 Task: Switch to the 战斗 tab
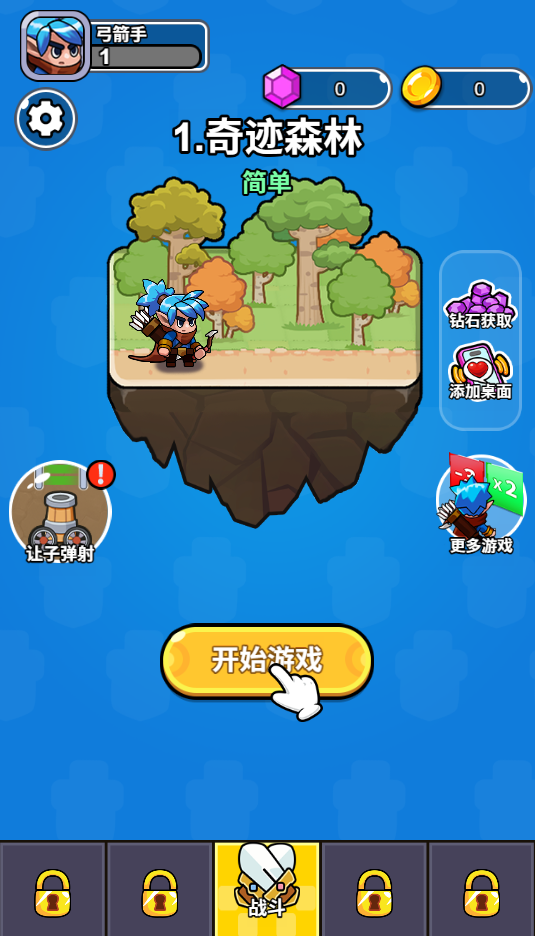point(267,888)
